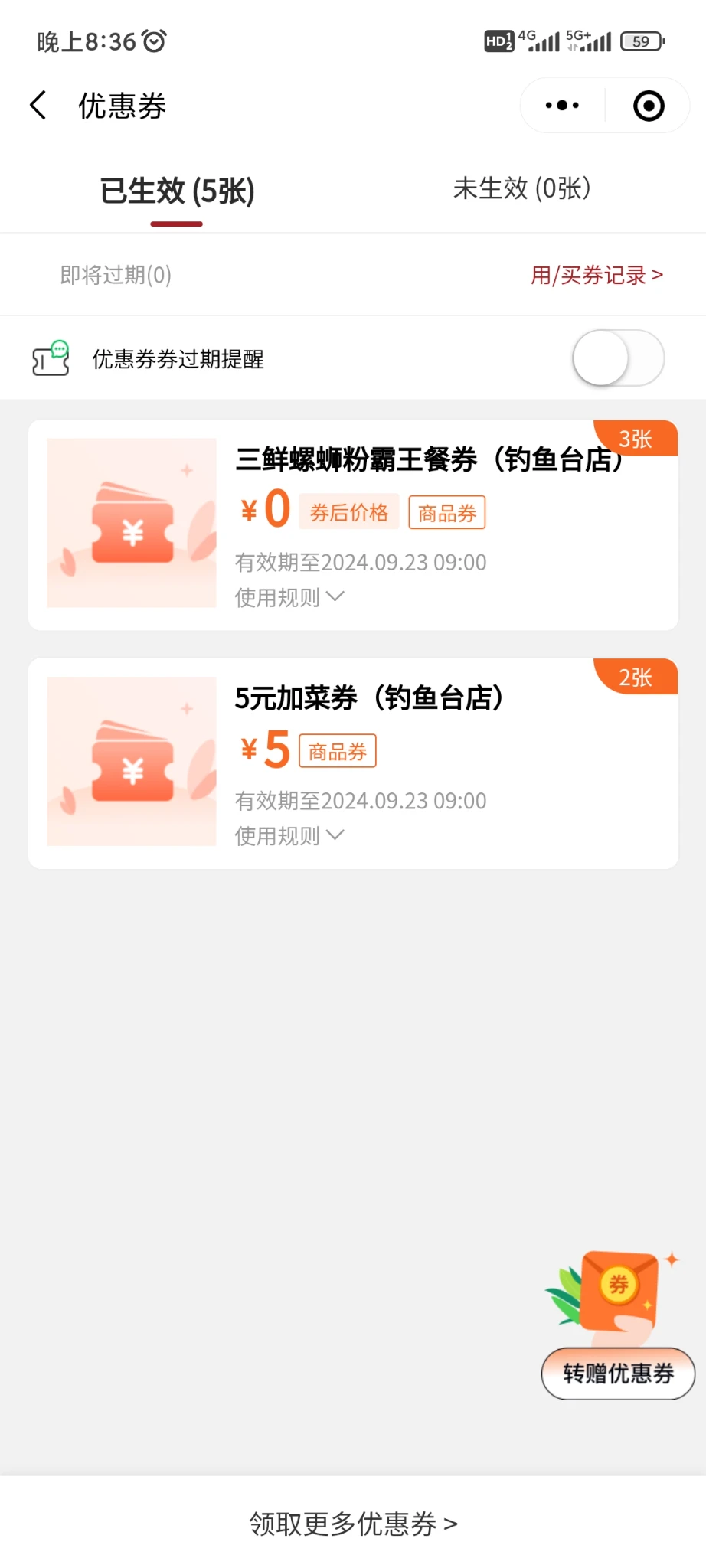Expand 使用规则 for 5元加菜券
This screenshot has height=1568, width=706.
[x=289, y=835]
